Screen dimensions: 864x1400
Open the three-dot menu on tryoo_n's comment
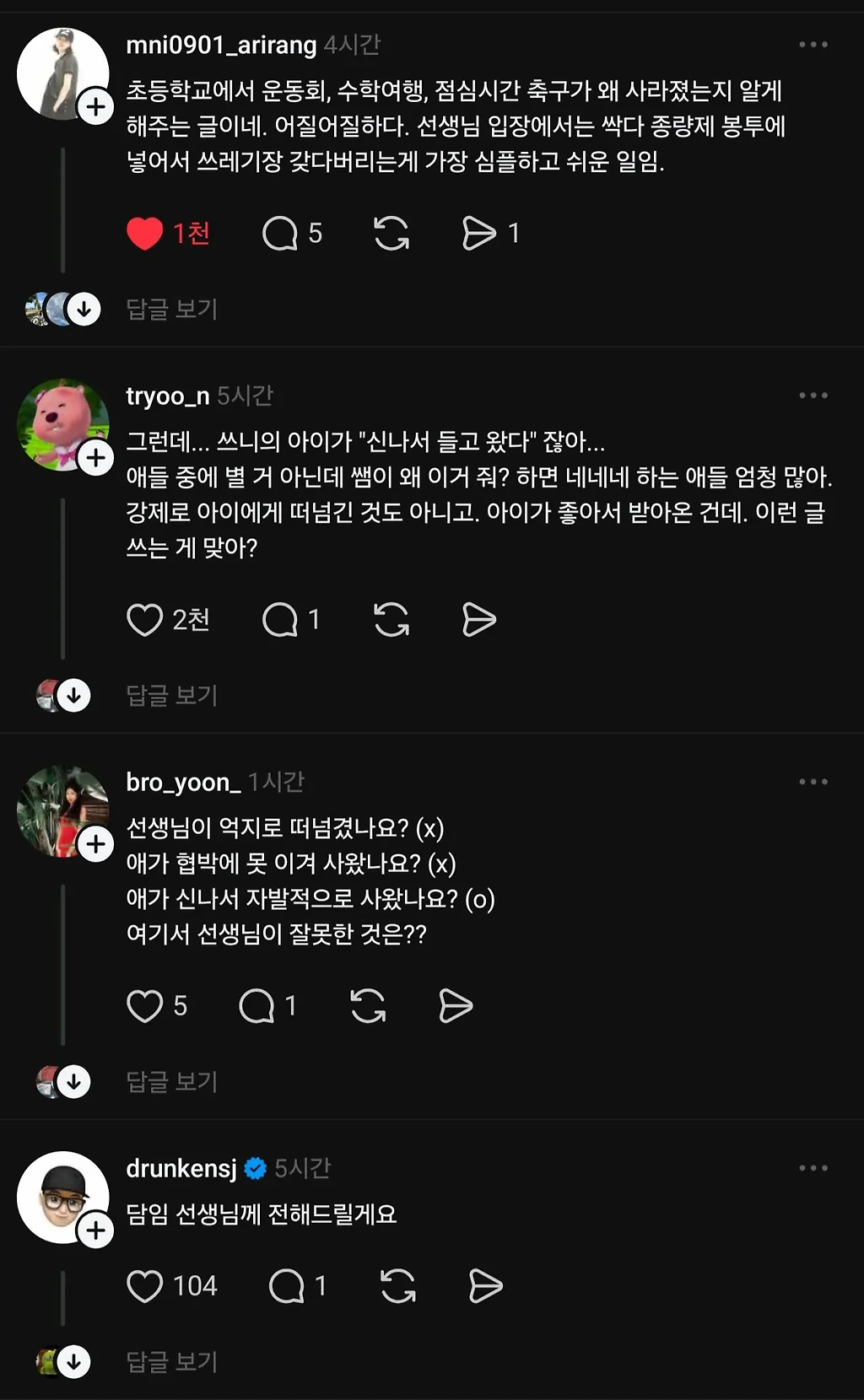pos(813,396)
